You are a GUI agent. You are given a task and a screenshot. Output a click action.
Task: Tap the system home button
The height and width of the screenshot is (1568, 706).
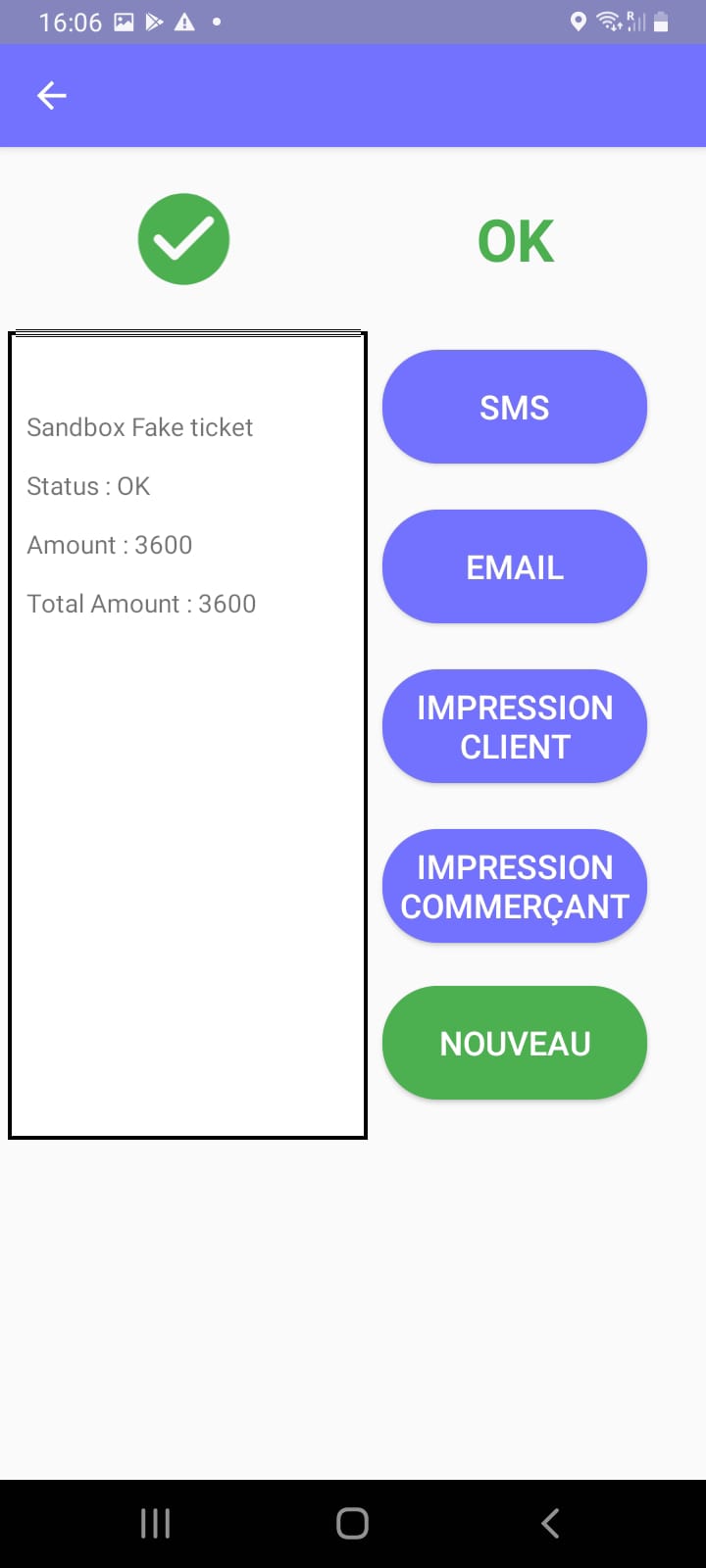click(x=352, y=1523)
